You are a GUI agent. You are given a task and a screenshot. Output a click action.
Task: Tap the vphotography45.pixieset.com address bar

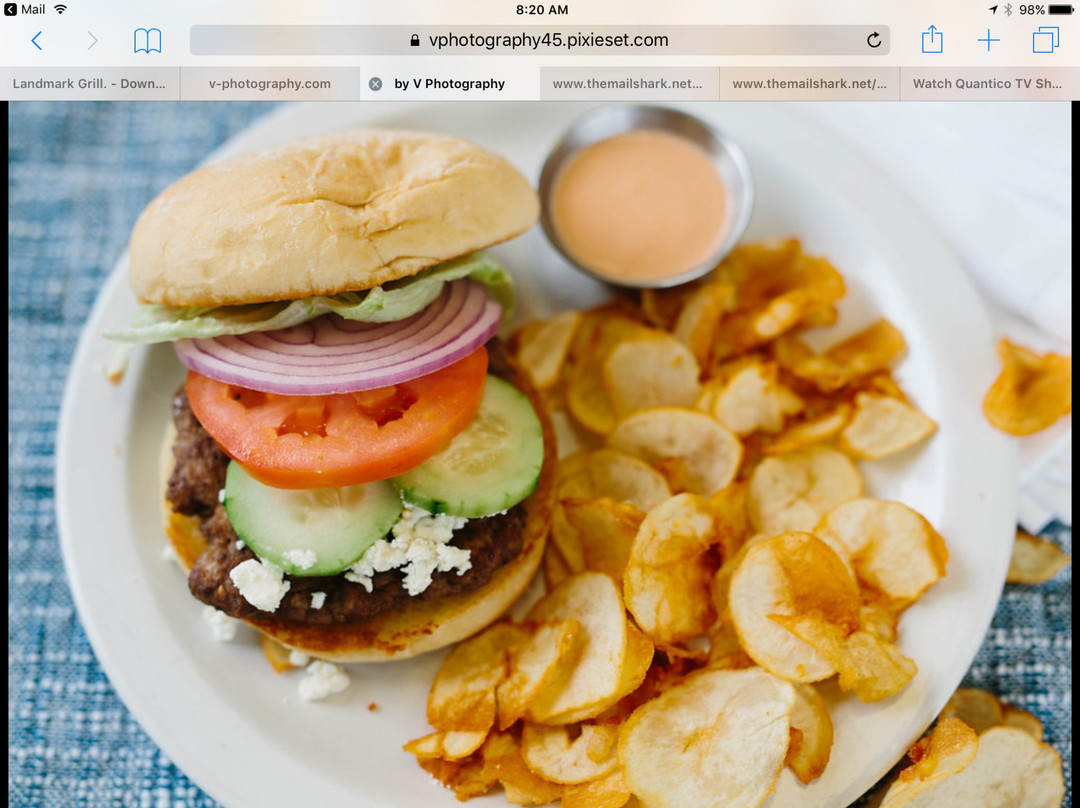(x=530, y=41)
